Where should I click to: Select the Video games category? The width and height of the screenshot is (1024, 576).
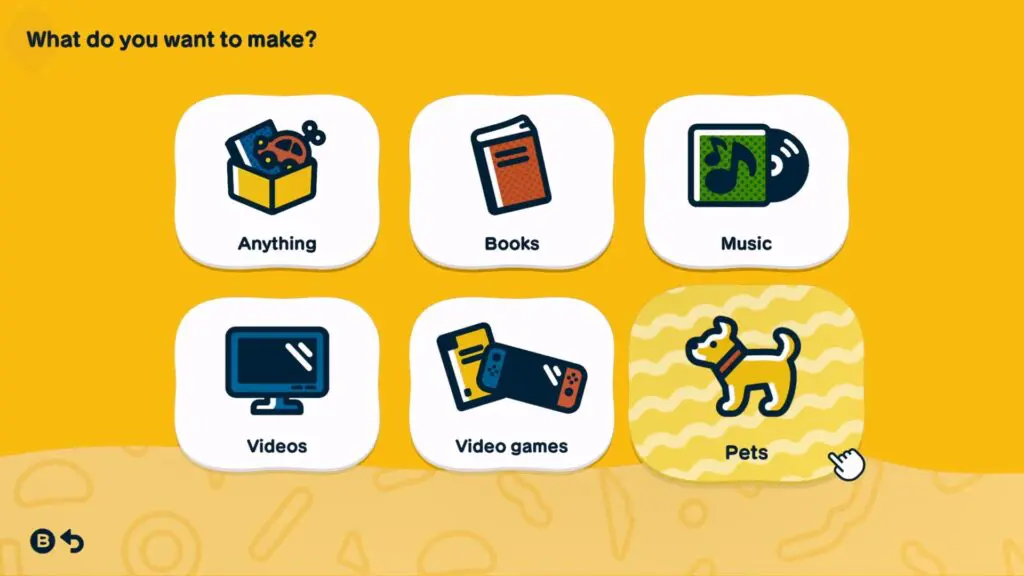[x=511, y=384]
